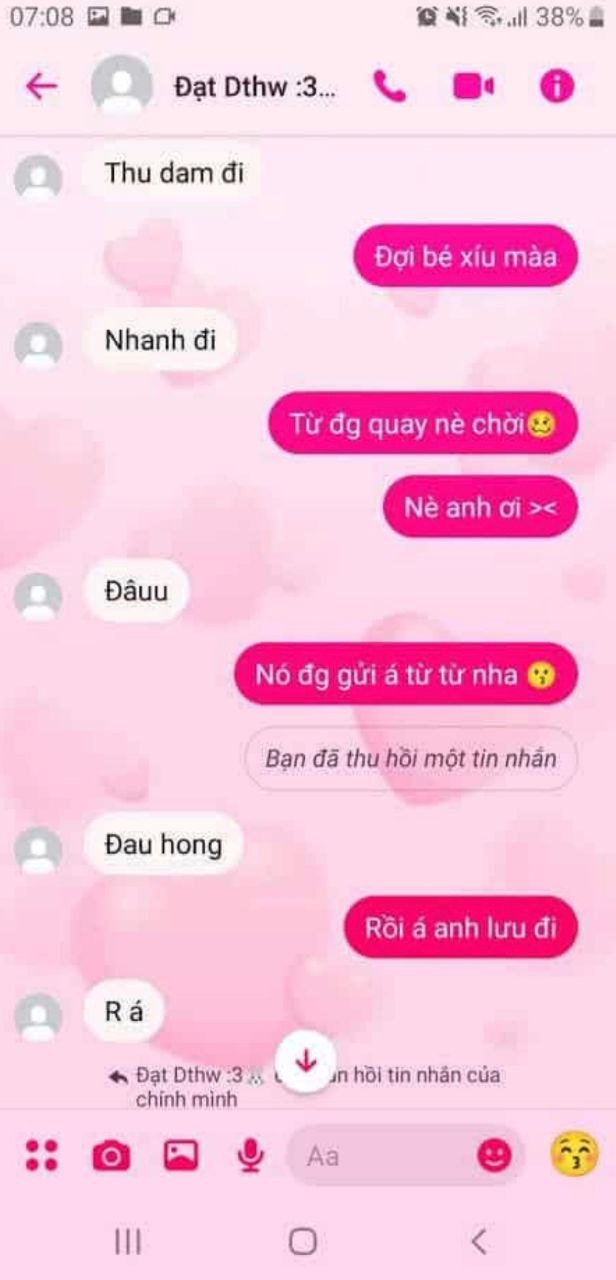
Task: Tap the Aa message input field
Action: point(380,1156)
